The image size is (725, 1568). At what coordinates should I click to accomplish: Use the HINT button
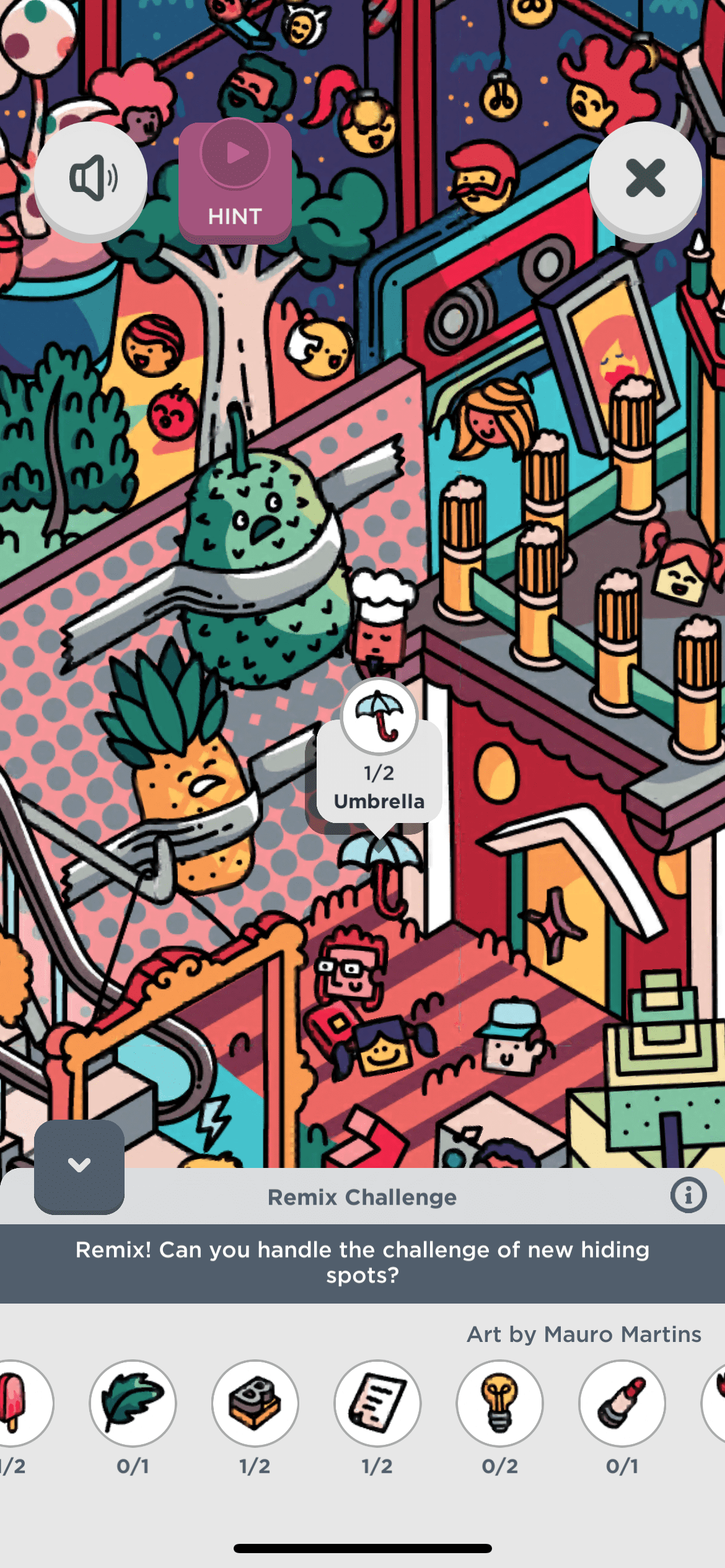[235, 183]
